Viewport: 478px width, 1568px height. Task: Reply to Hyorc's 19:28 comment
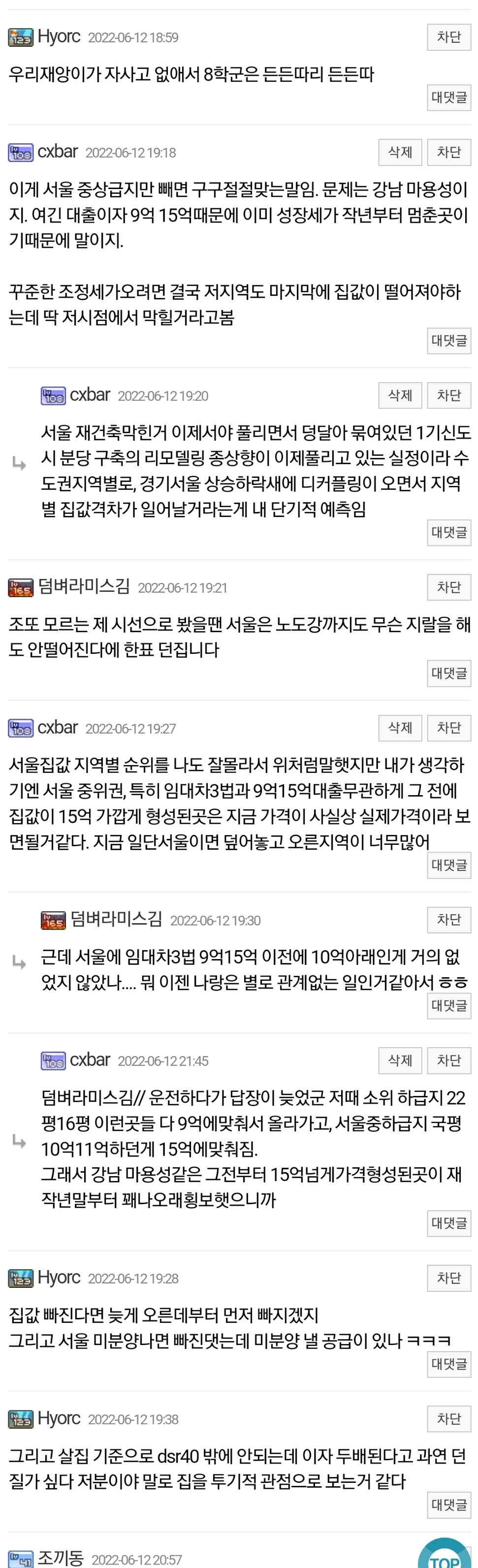(449, 1364)
